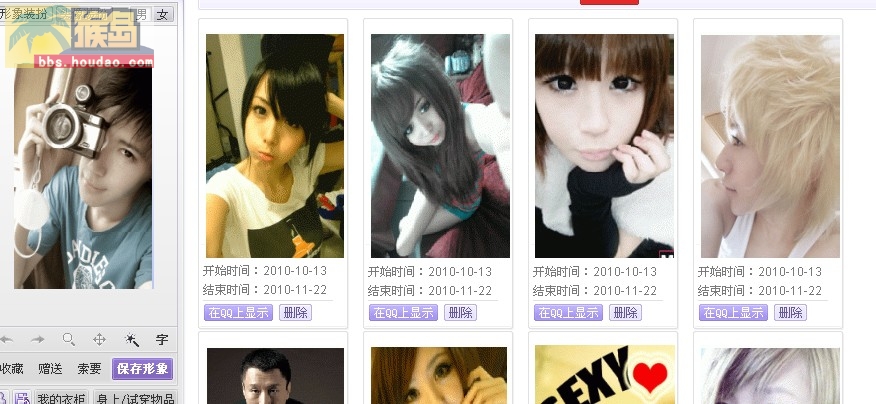Open the zoom magnifier tool

click(68, 340)
